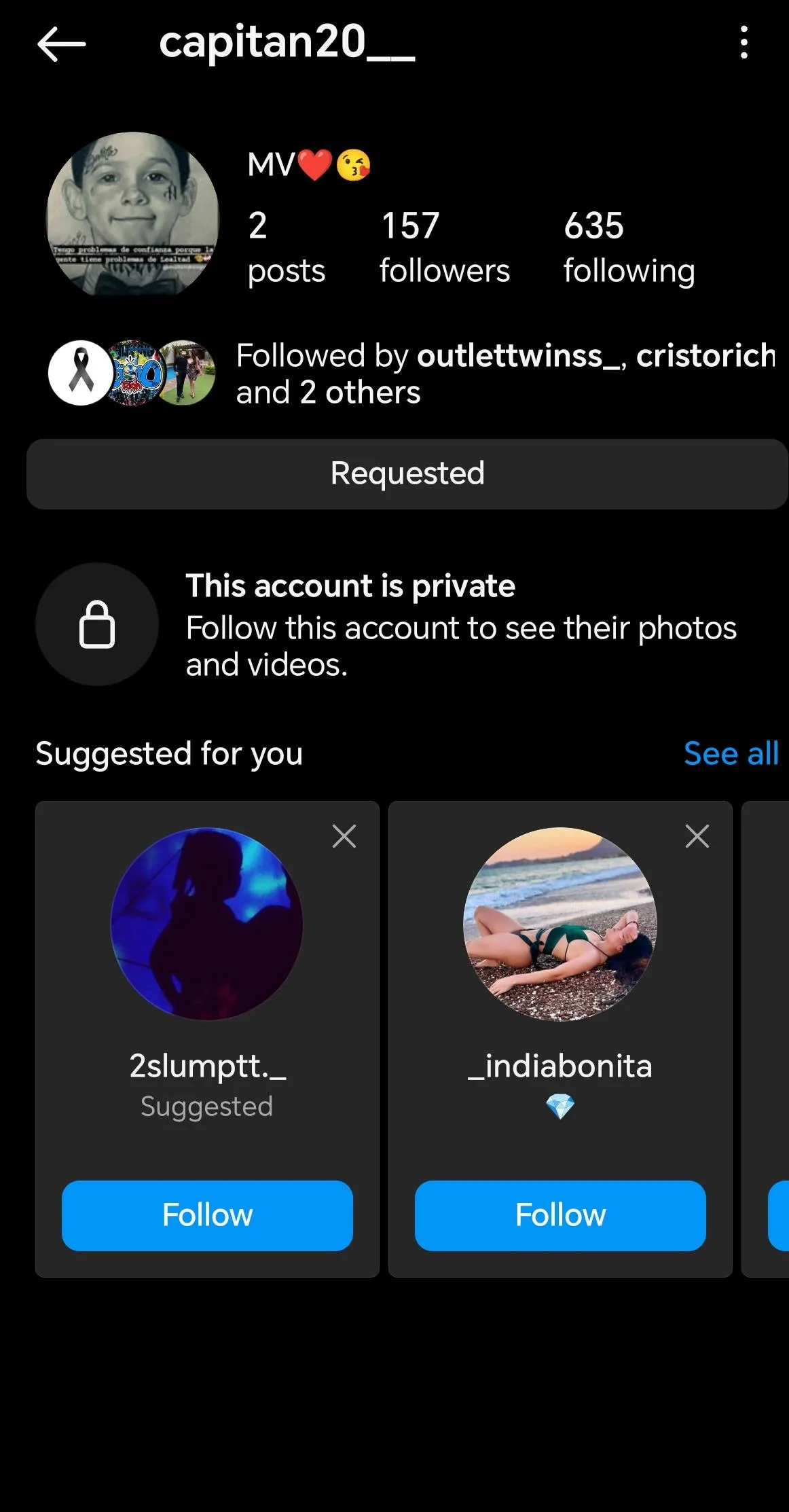
Task: Open _indiabonita profile from suggestion card
Action: [560, 924]
